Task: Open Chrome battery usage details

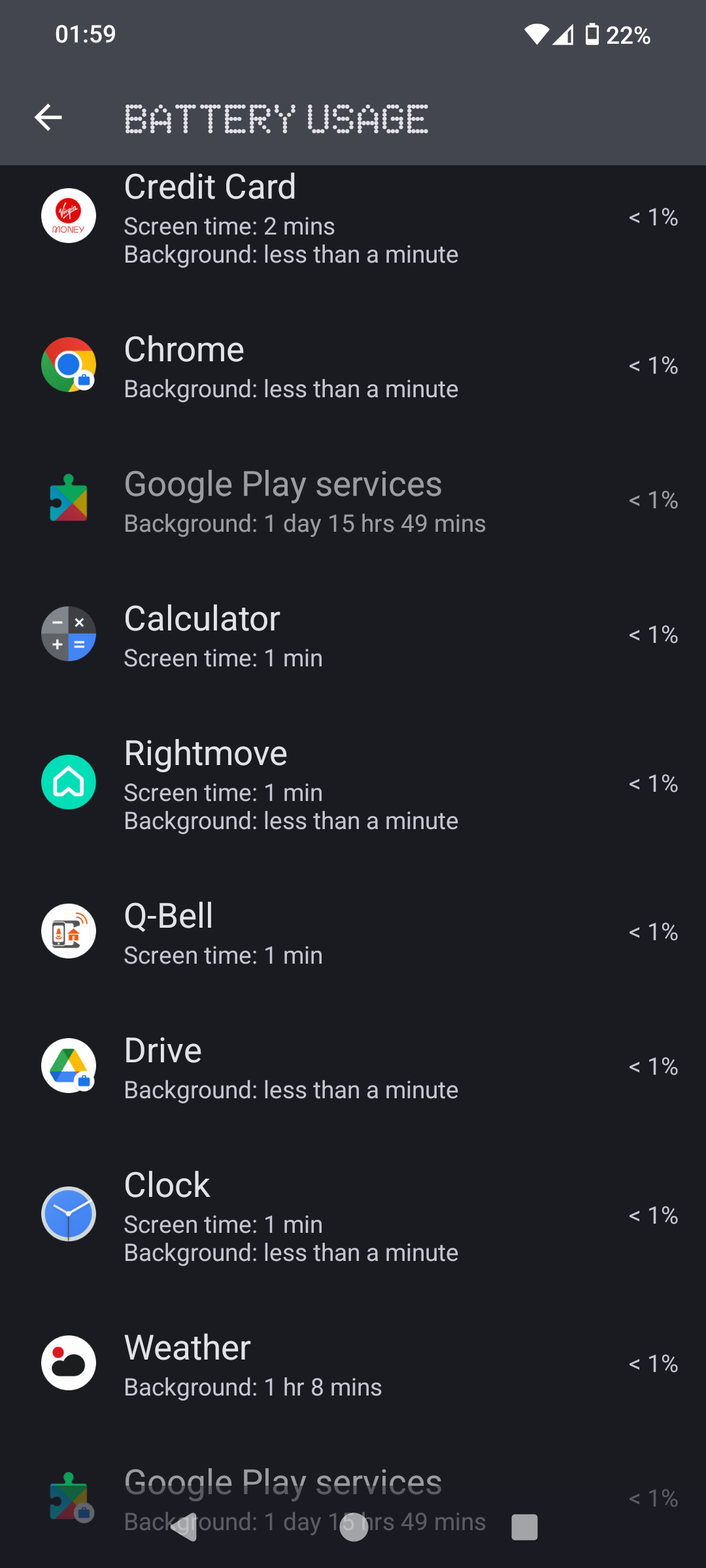Action: [x=353, y=366]
